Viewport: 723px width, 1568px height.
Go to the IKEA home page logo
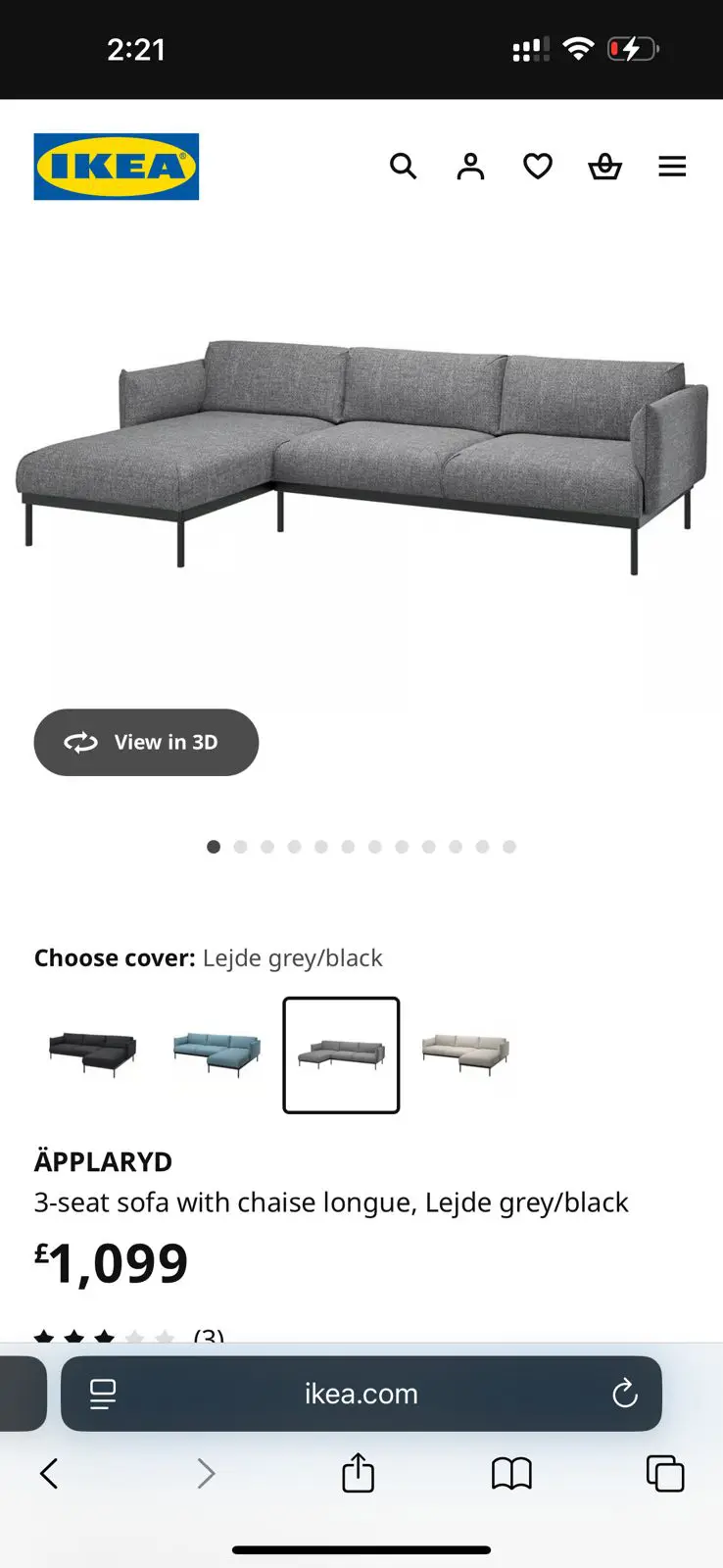point(117,167)
